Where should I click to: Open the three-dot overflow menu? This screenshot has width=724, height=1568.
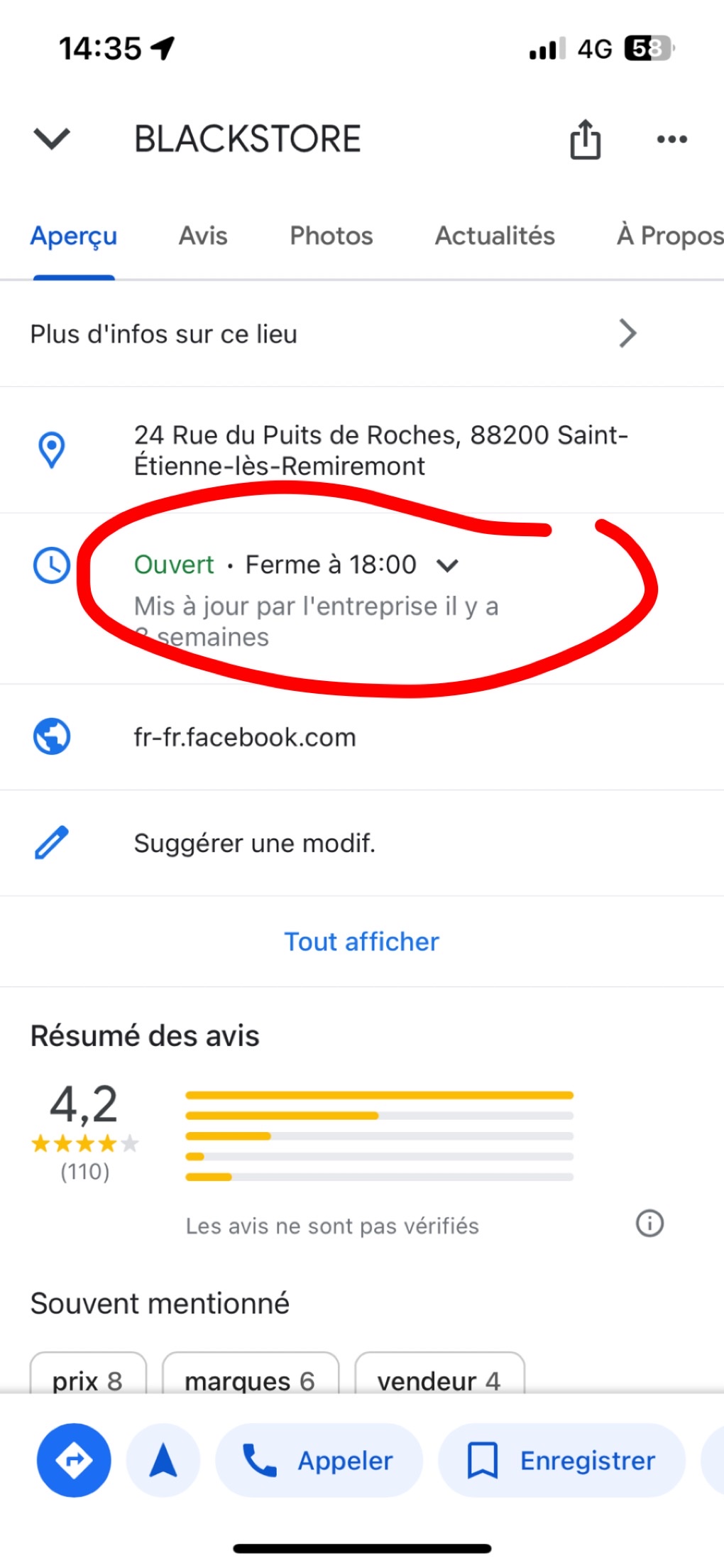pos(671,138)
